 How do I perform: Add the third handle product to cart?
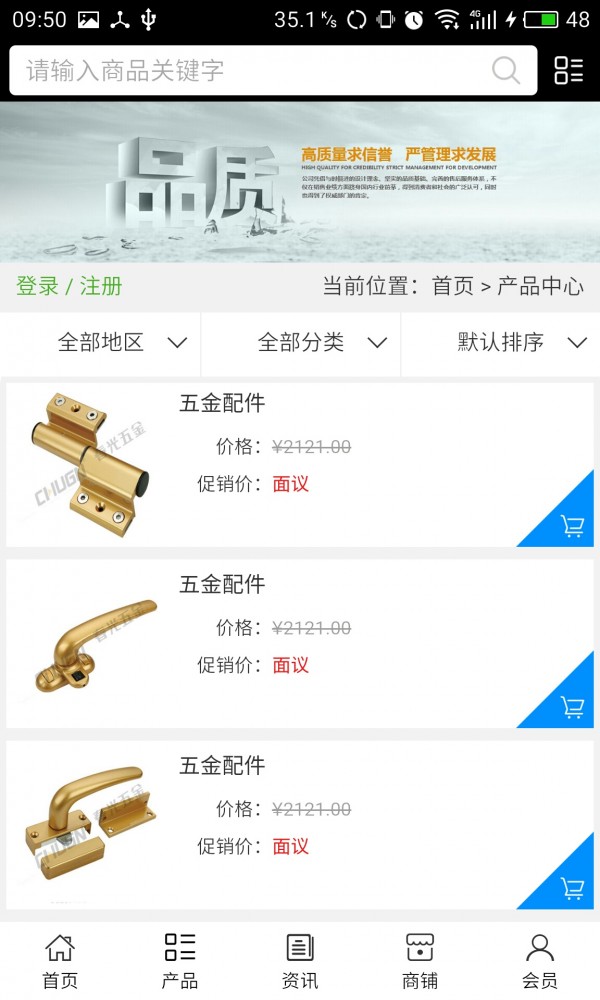(x=572, y=888)
